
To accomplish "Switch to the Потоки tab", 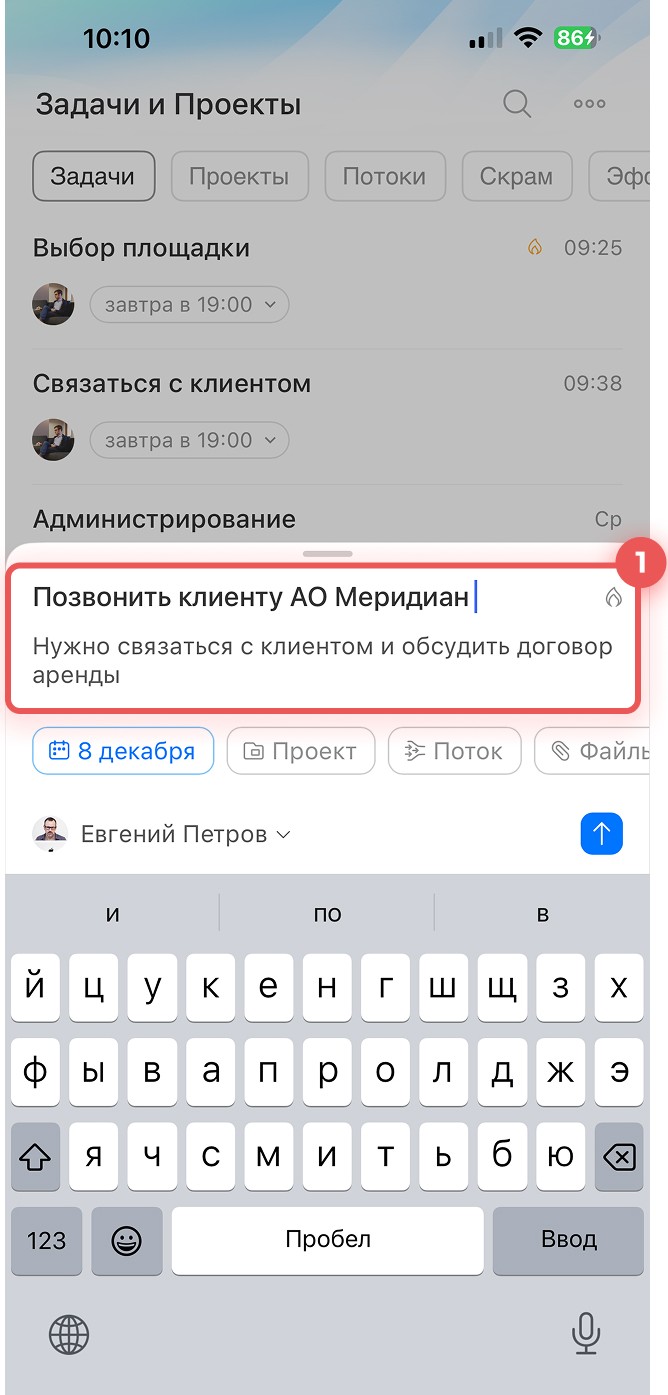I will click(x=384, y=177).
